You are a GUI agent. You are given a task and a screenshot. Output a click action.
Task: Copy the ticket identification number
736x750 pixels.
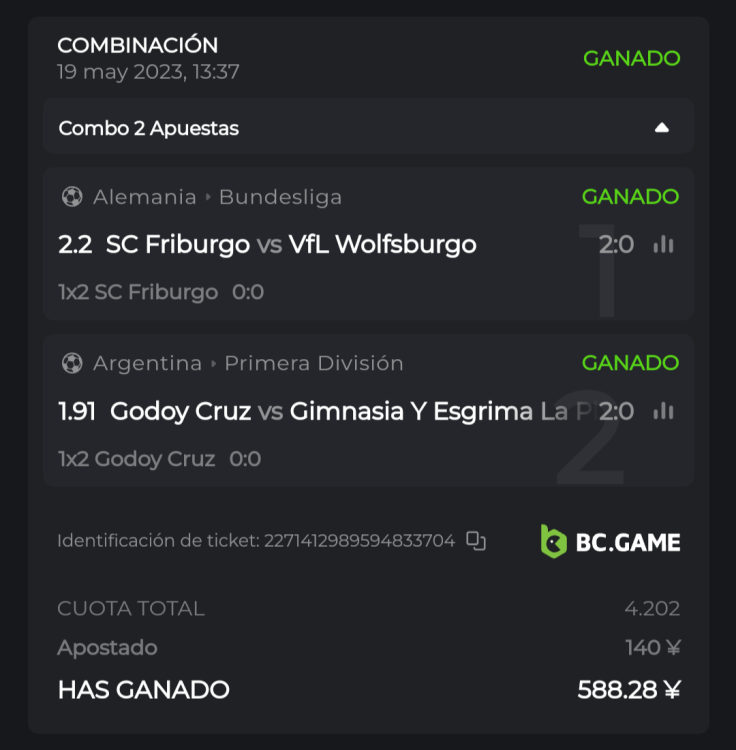476,540
